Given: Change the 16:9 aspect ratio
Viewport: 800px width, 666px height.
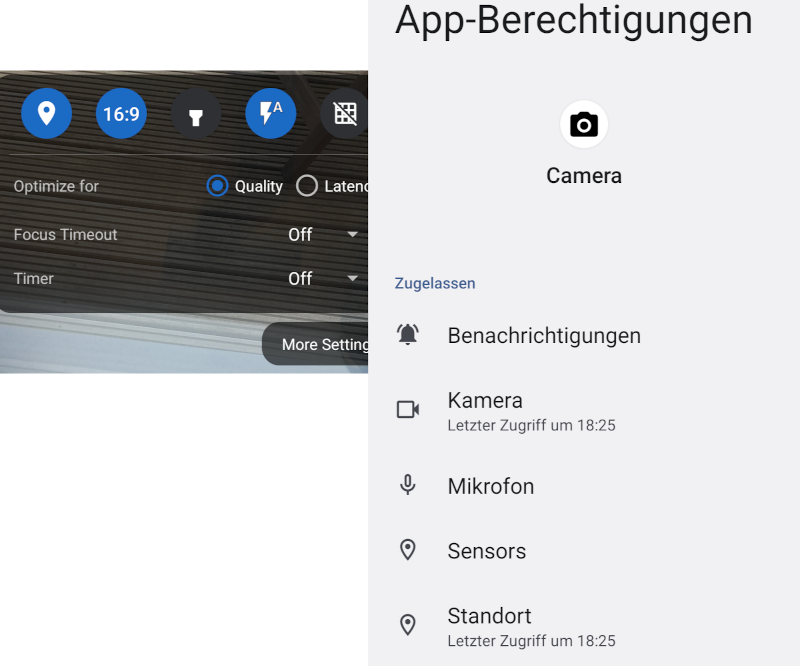Looking at the screenshot, I should 121,113.
